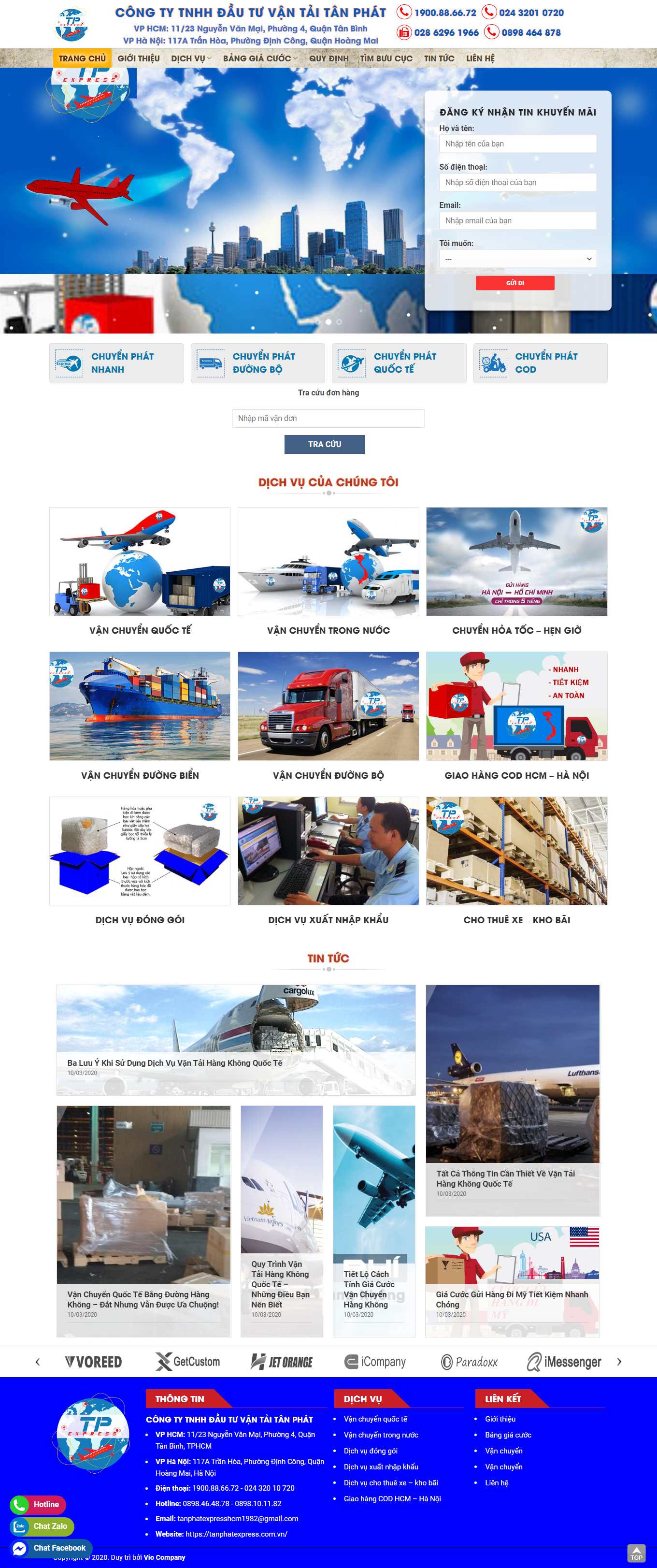The width and height of the screenshot is (657, 1568).
Task: Call via the Hotline floating button
Action: coord(38,1504)
